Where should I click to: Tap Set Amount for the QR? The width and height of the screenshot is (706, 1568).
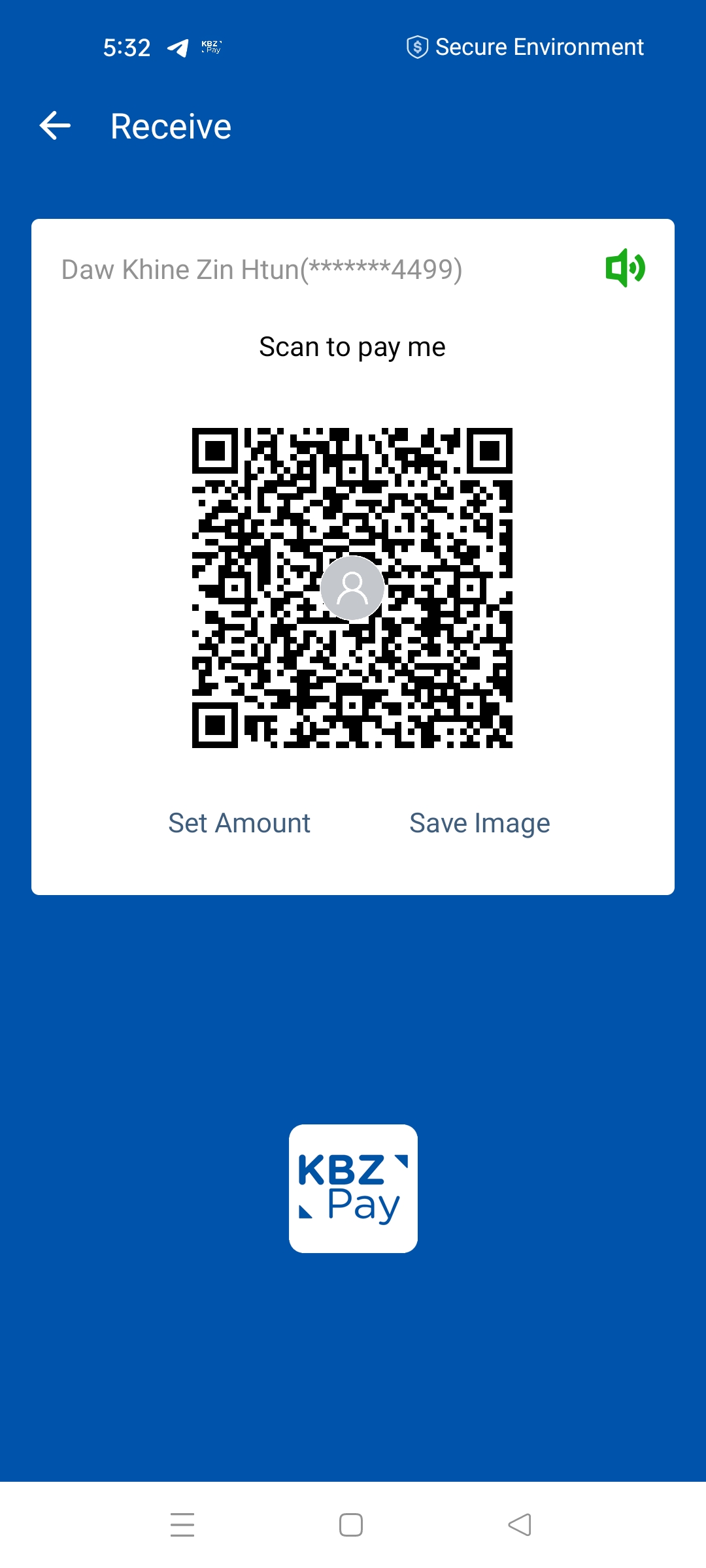[x=239, y=823]
